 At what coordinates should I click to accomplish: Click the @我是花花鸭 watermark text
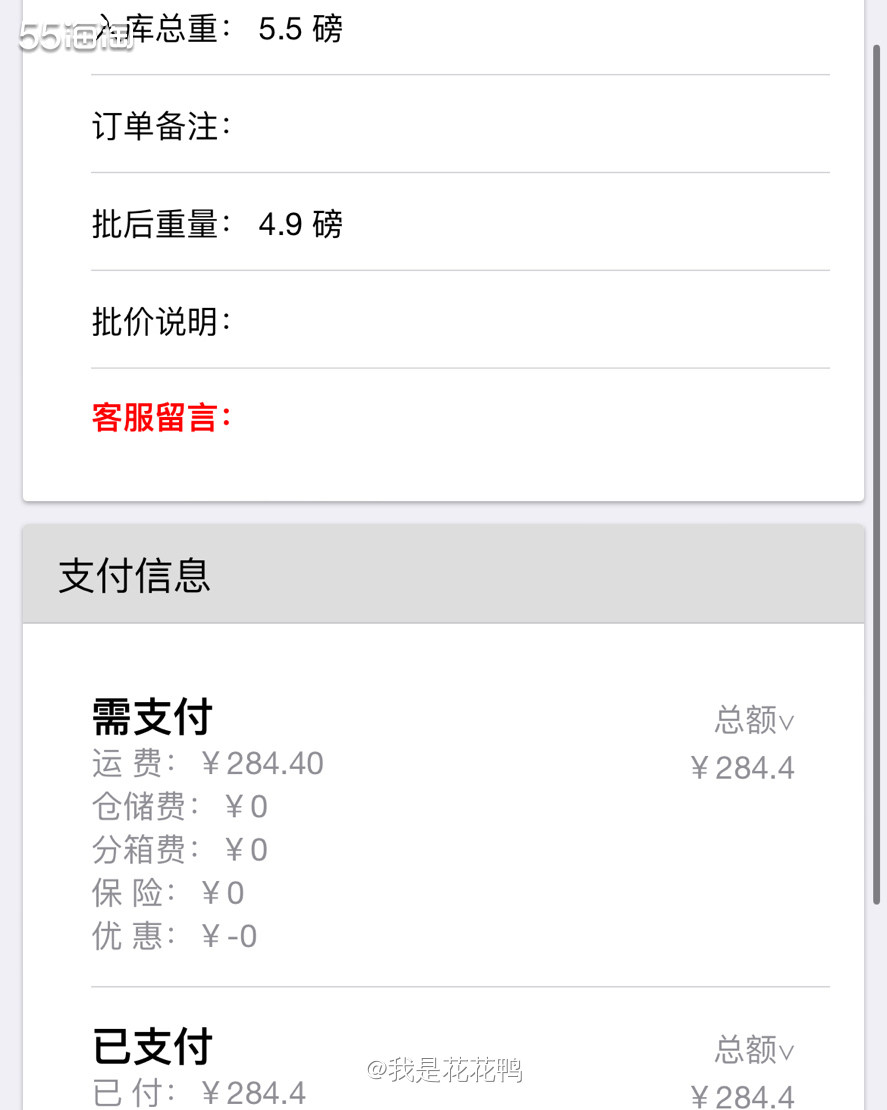[x=447, y=1070]
